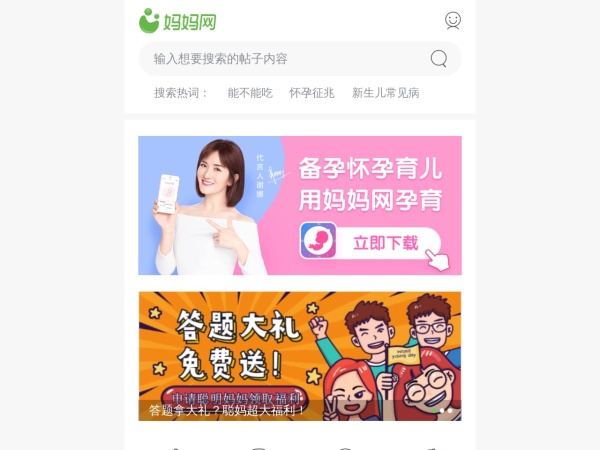Open the user profile icon
This screenshot has height=450, width=600.
click(453, 20)
